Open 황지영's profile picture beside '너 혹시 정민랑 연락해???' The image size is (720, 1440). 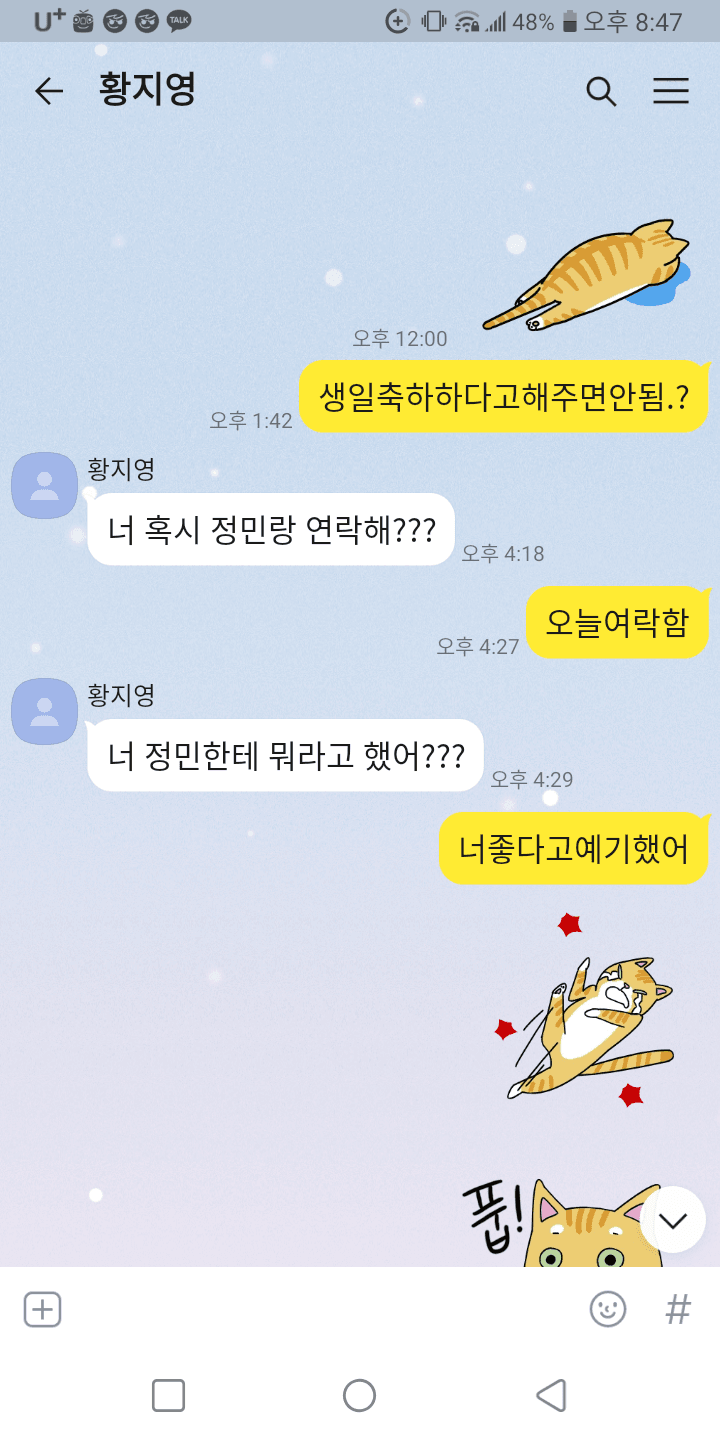coord(44,485)
